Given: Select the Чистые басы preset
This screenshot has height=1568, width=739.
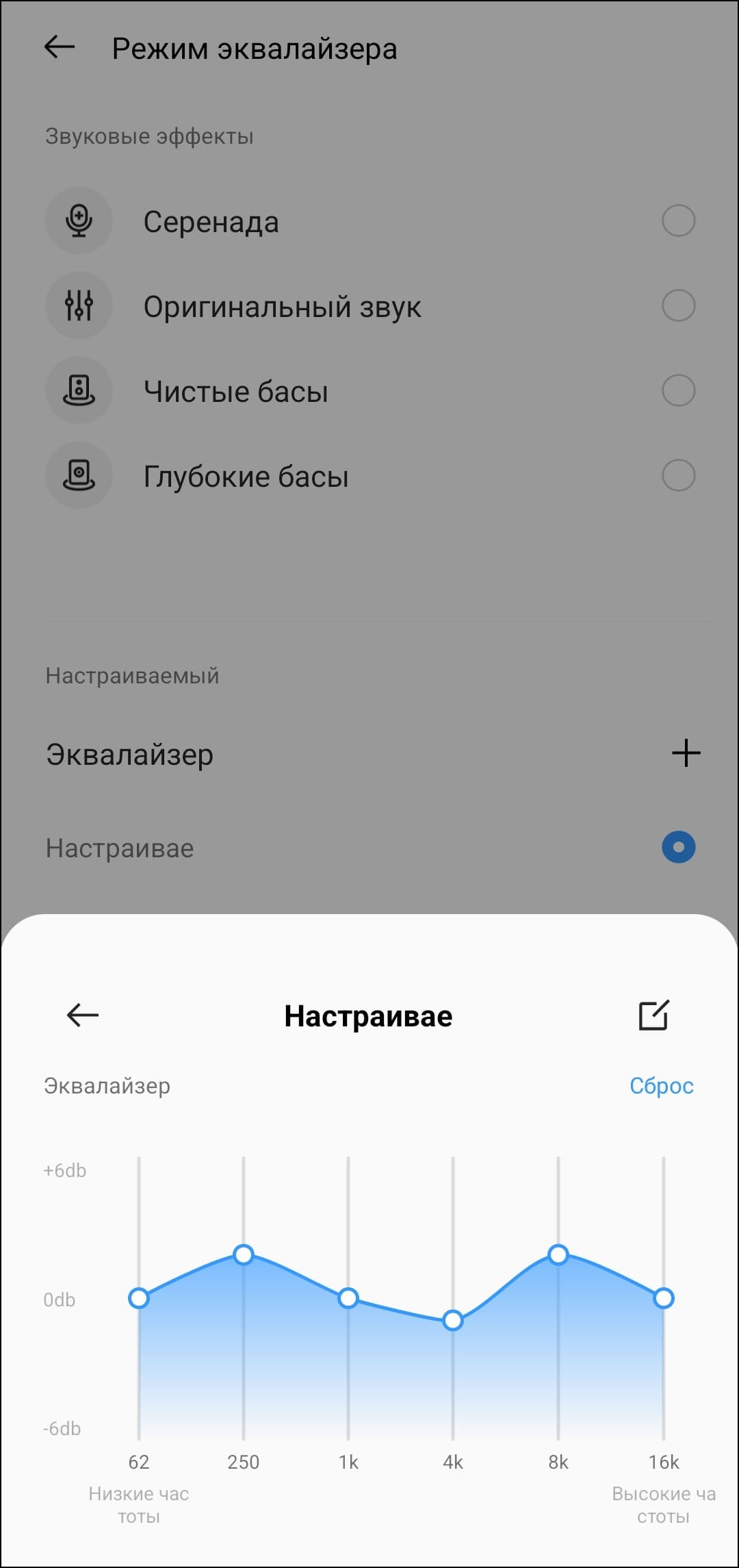Looking at the screenshot, I should [x=678, y=391].
